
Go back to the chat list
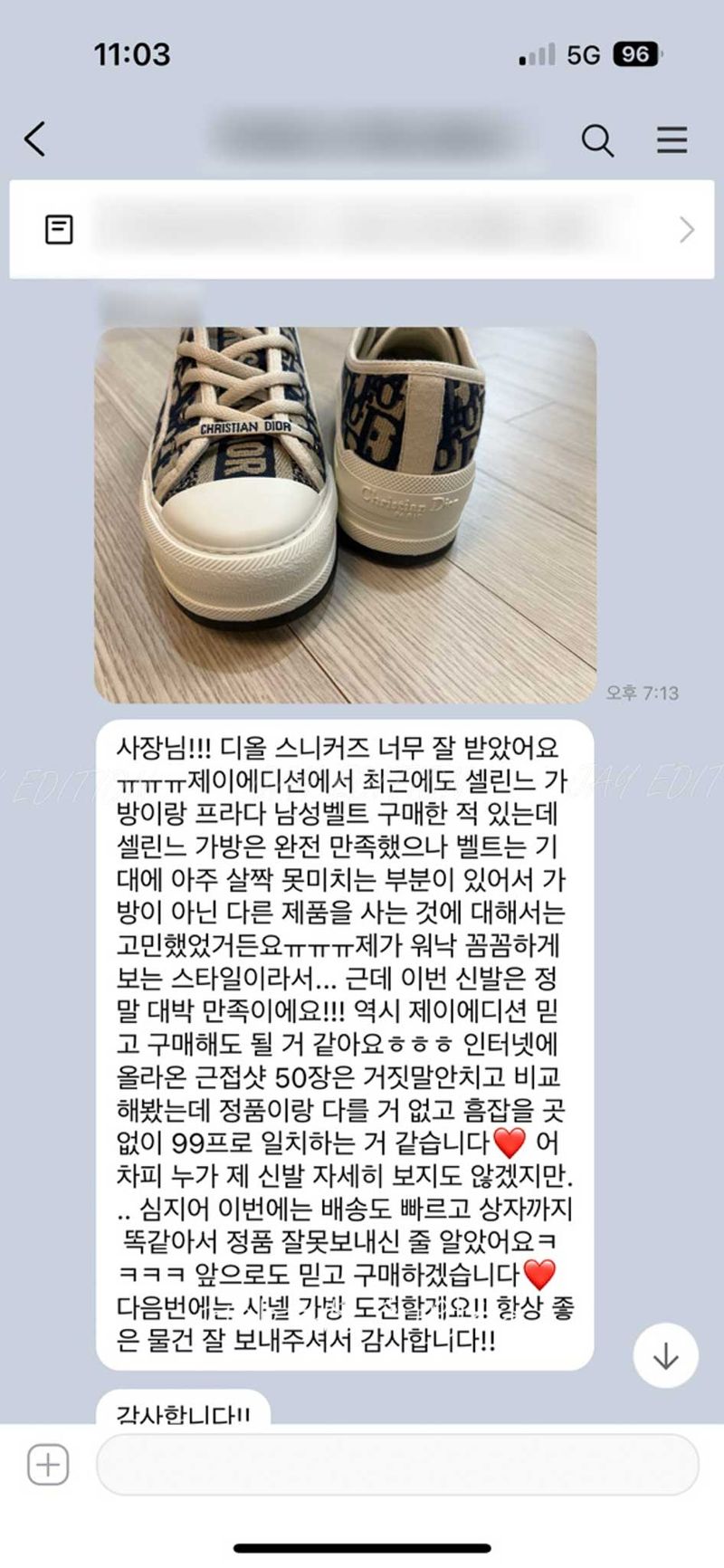pos(36,139)
